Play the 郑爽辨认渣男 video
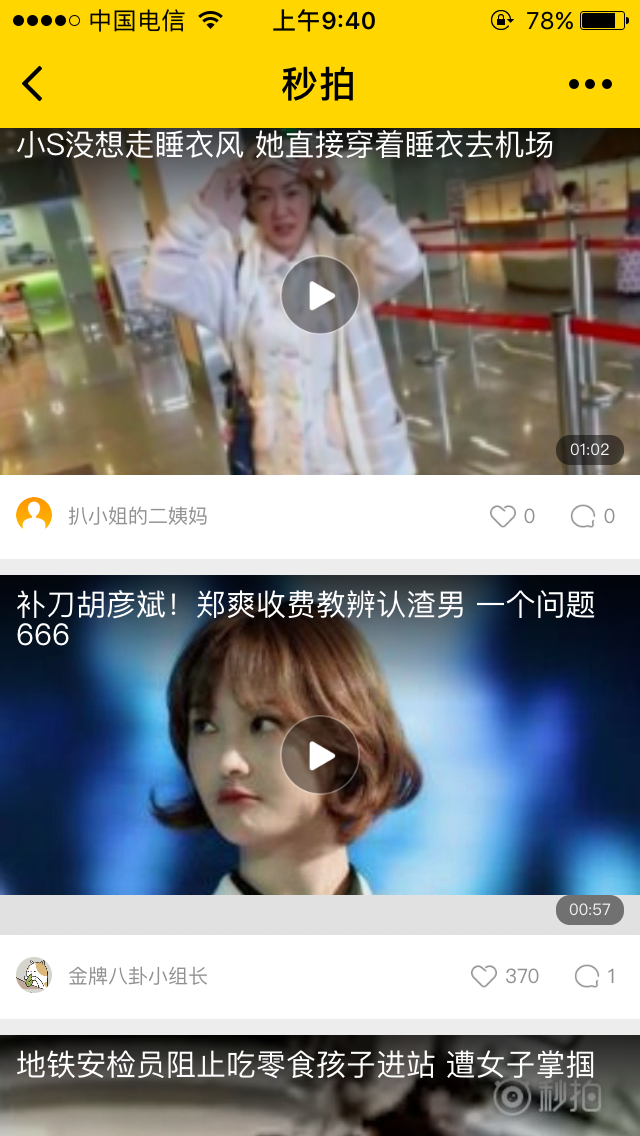Screen dimensions: 640x1136 pyautogui.click(x=320, y=755)
